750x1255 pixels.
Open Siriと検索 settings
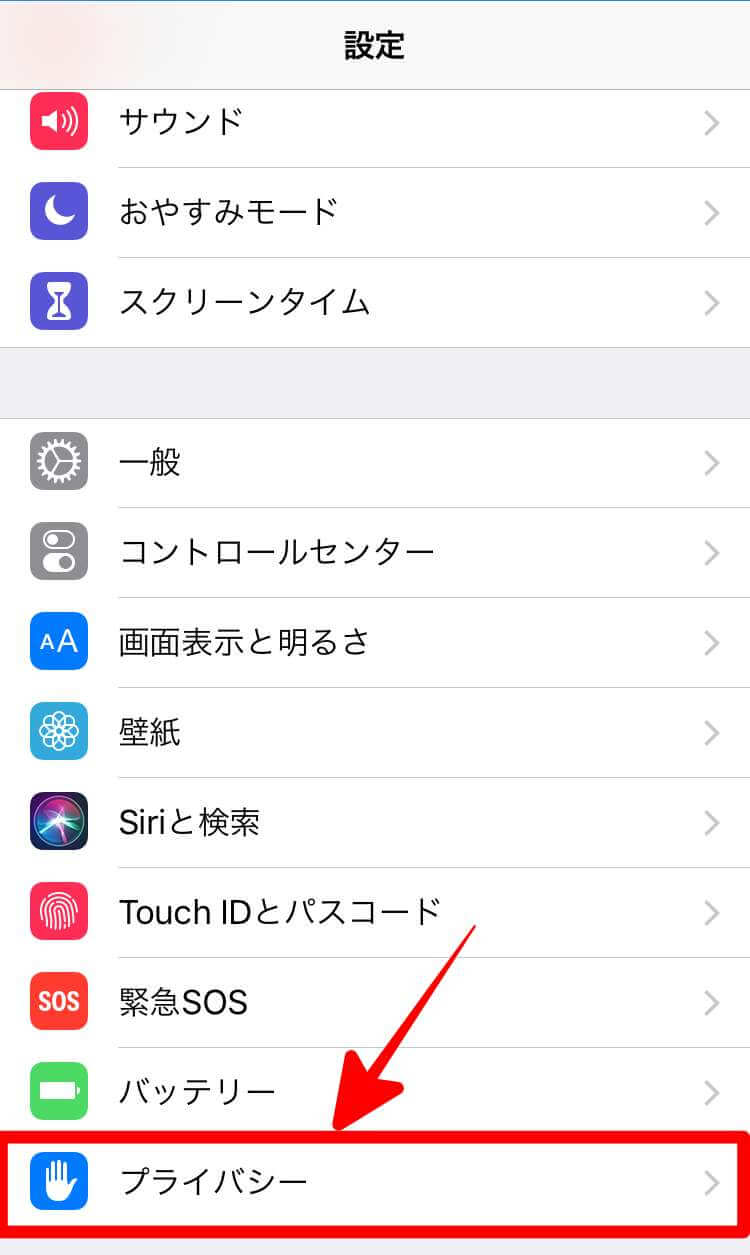375,822
